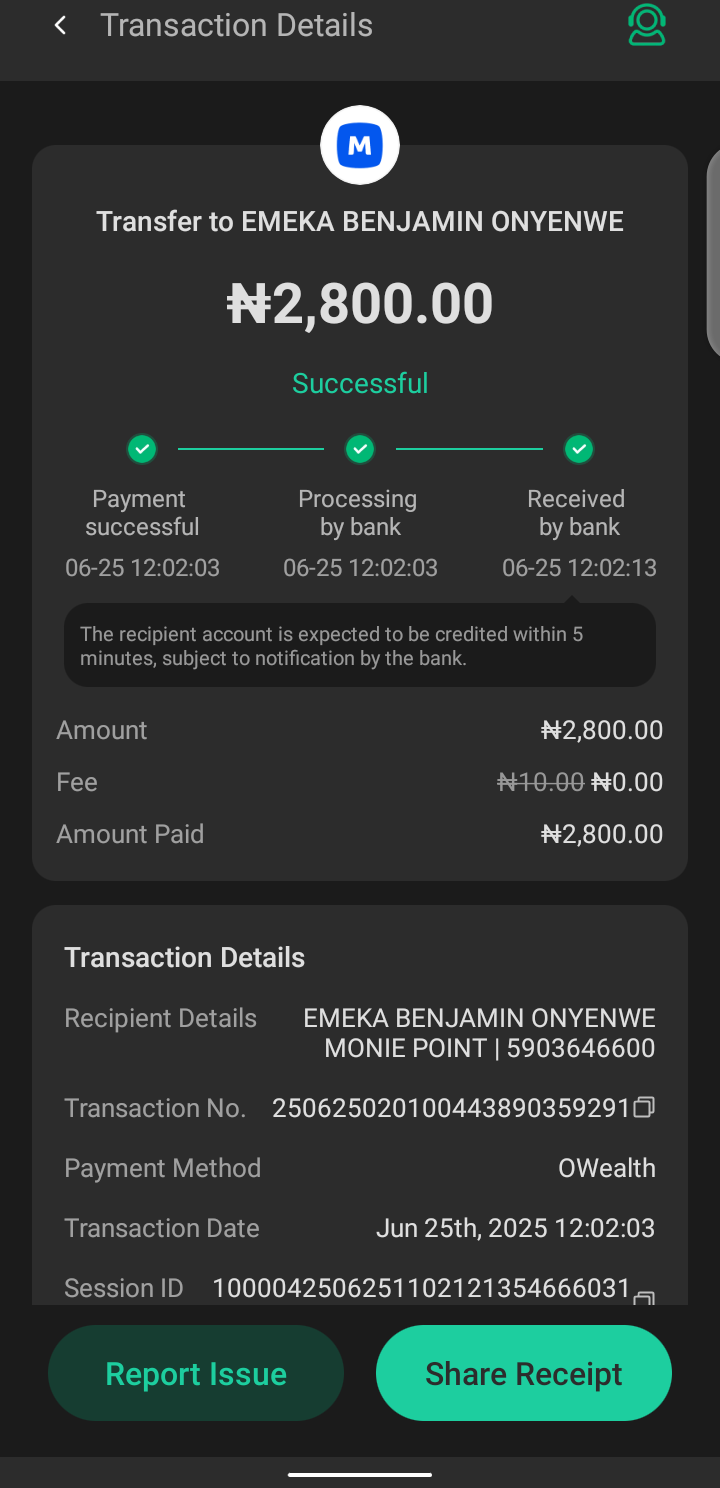Open customer support headset icon
Screen dimensions: 720x1488
(x=646, y=26)
